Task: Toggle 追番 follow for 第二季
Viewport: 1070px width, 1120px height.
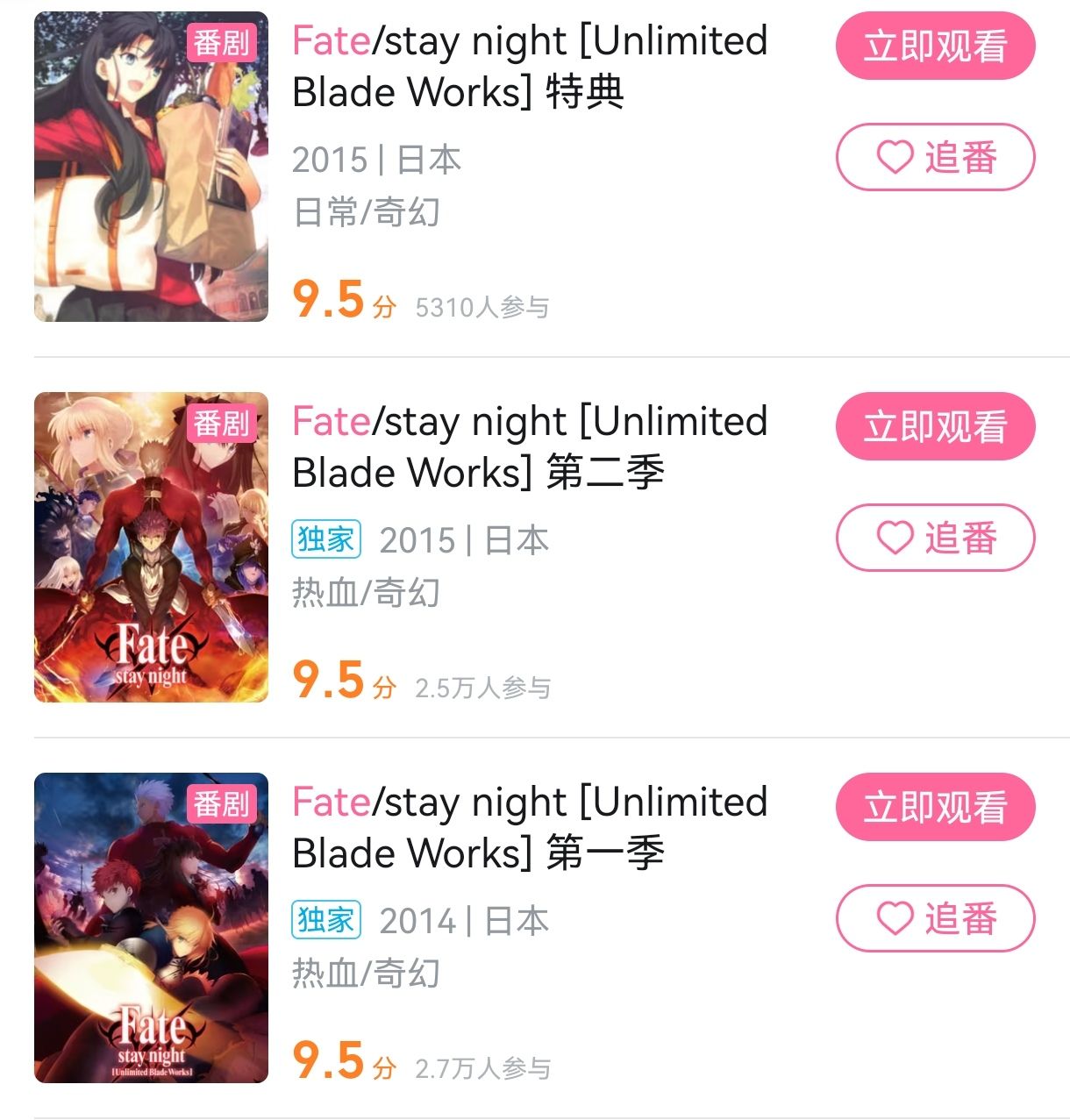Action: point(934,539)
